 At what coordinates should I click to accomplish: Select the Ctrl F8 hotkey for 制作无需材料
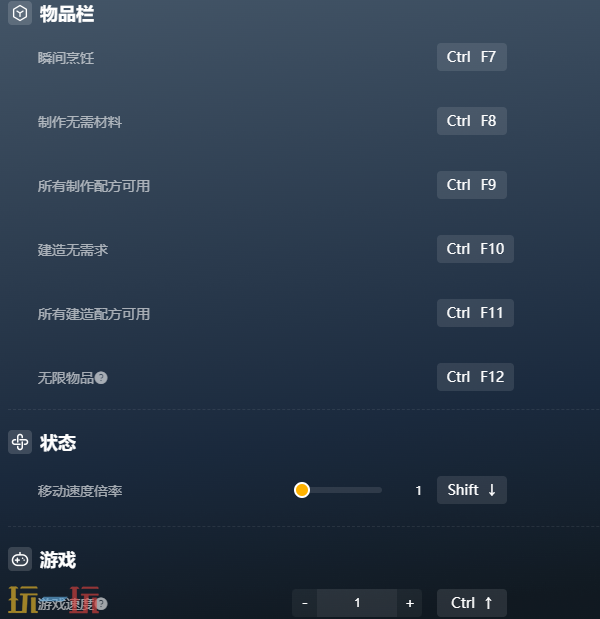(x=471, y=121)
